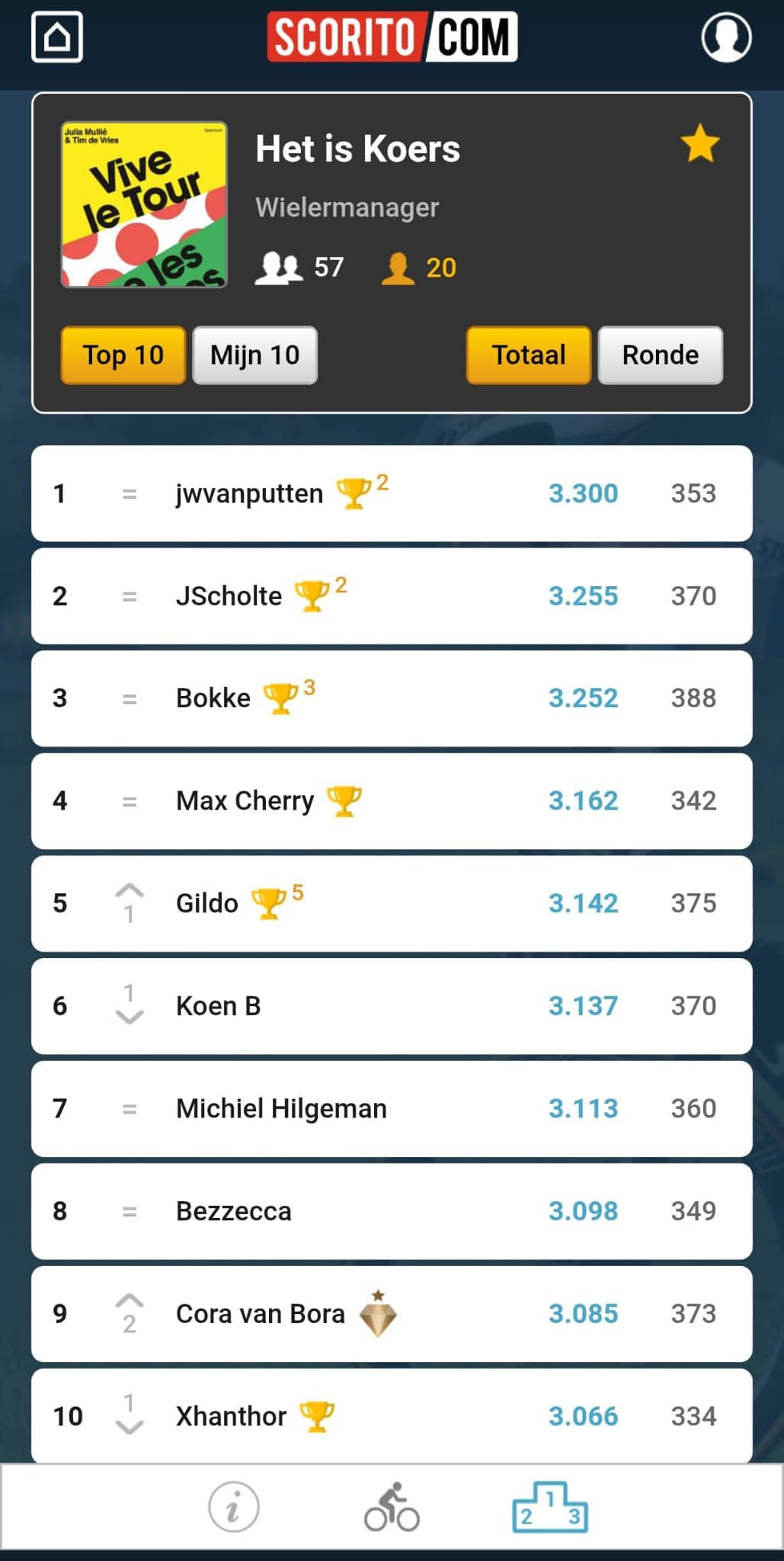Open JScholte's ranking row
The image size is (784, 1561).
(392, 596)
